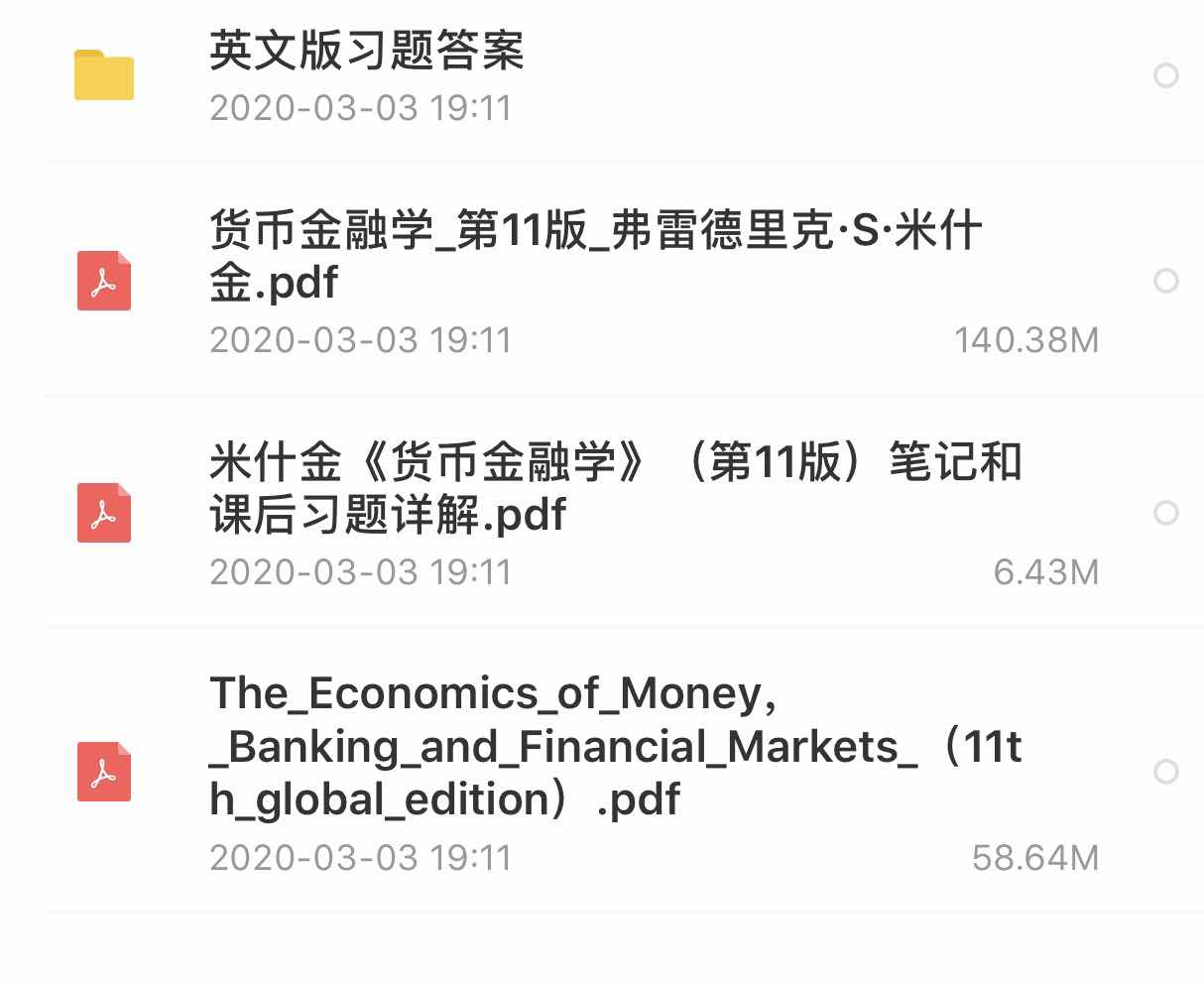Open 货币金融学_第11版 PDF file
Image resolution: width=1204 pixels, height=982 pixels.
595,256
